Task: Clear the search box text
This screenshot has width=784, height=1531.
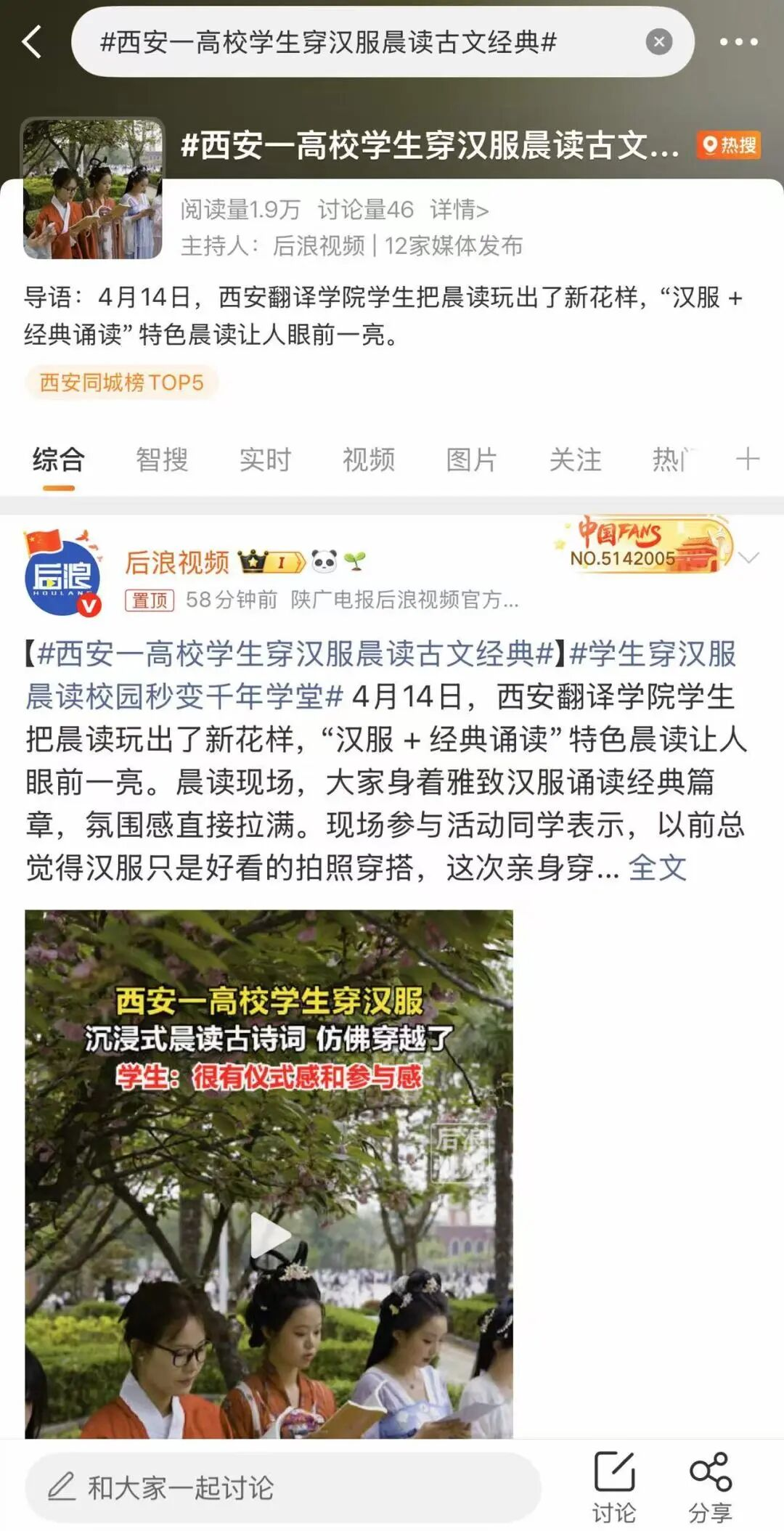Action: (658, 42)
